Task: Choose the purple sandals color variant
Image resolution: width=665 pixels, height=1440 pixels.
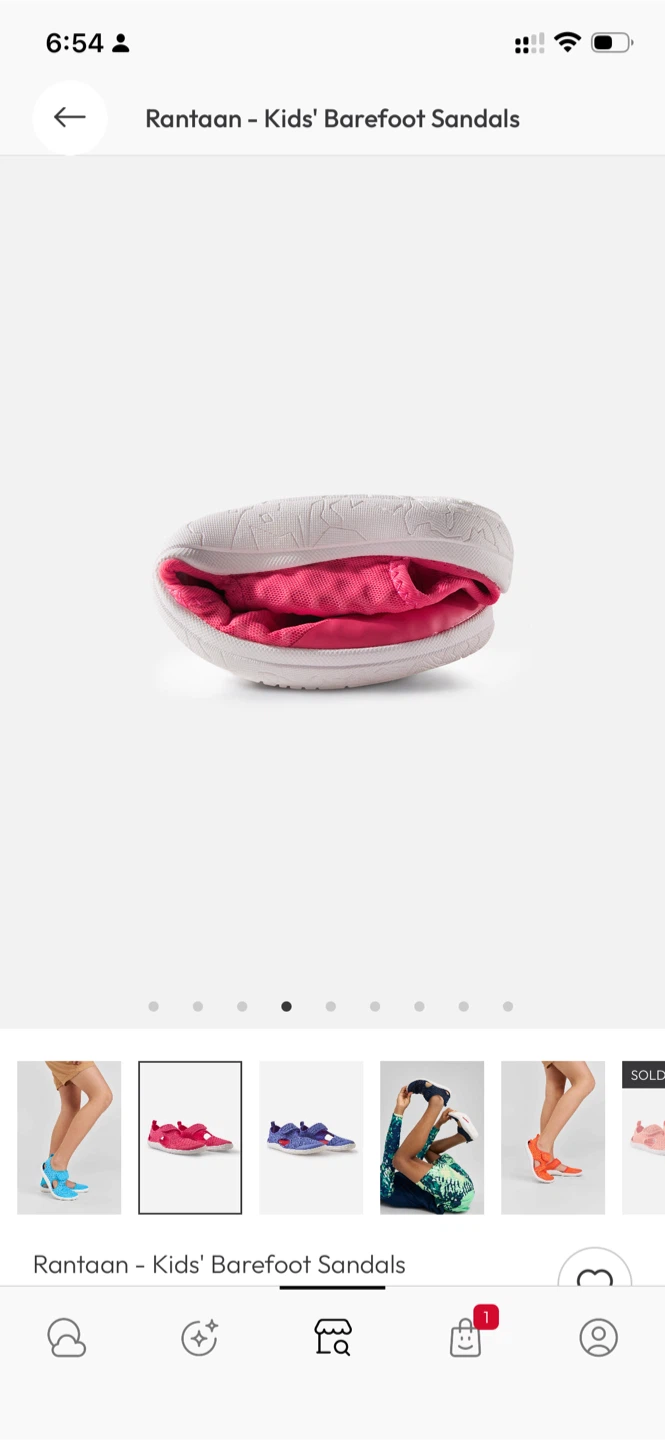Action: 311,1137
